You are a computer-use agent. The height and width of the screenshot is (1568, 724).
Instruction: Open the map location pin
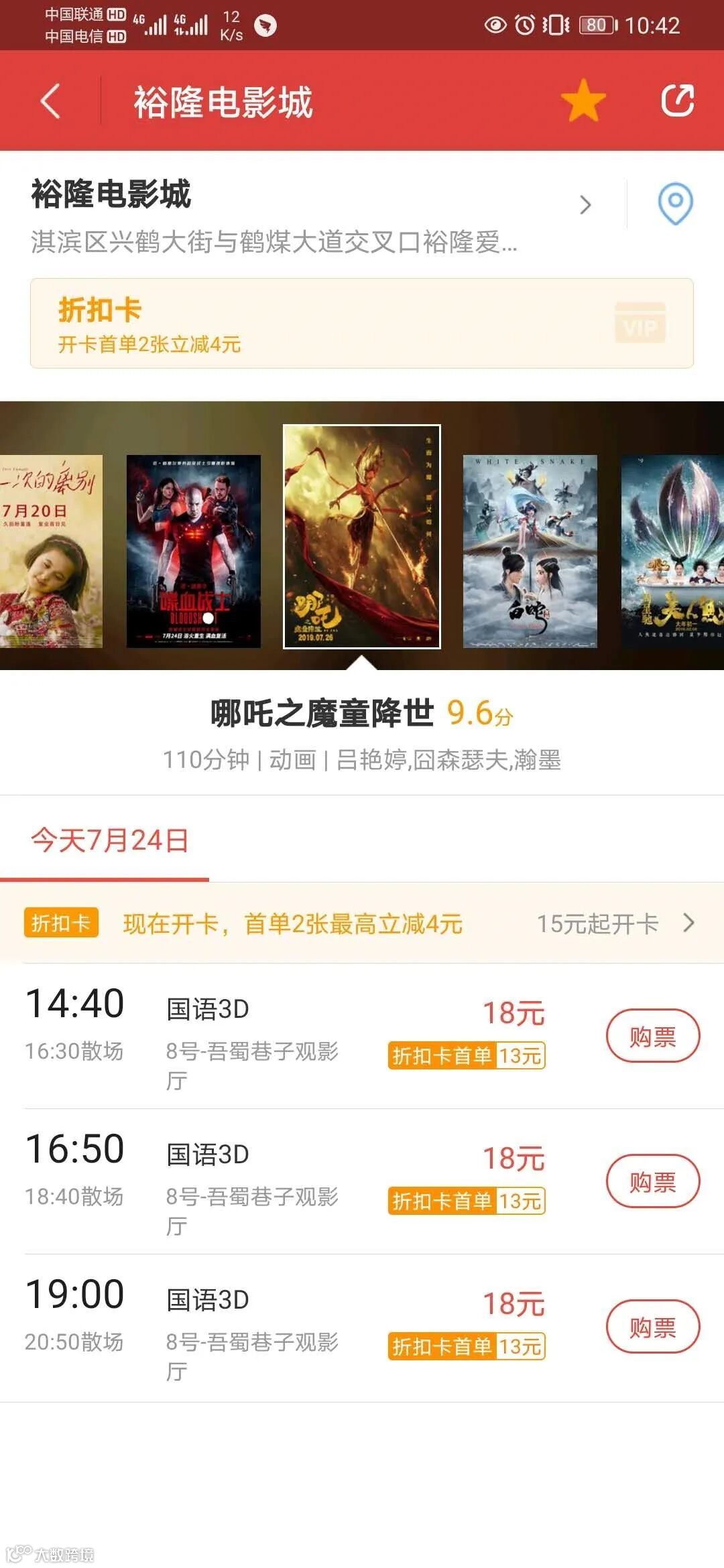(675, 204)
